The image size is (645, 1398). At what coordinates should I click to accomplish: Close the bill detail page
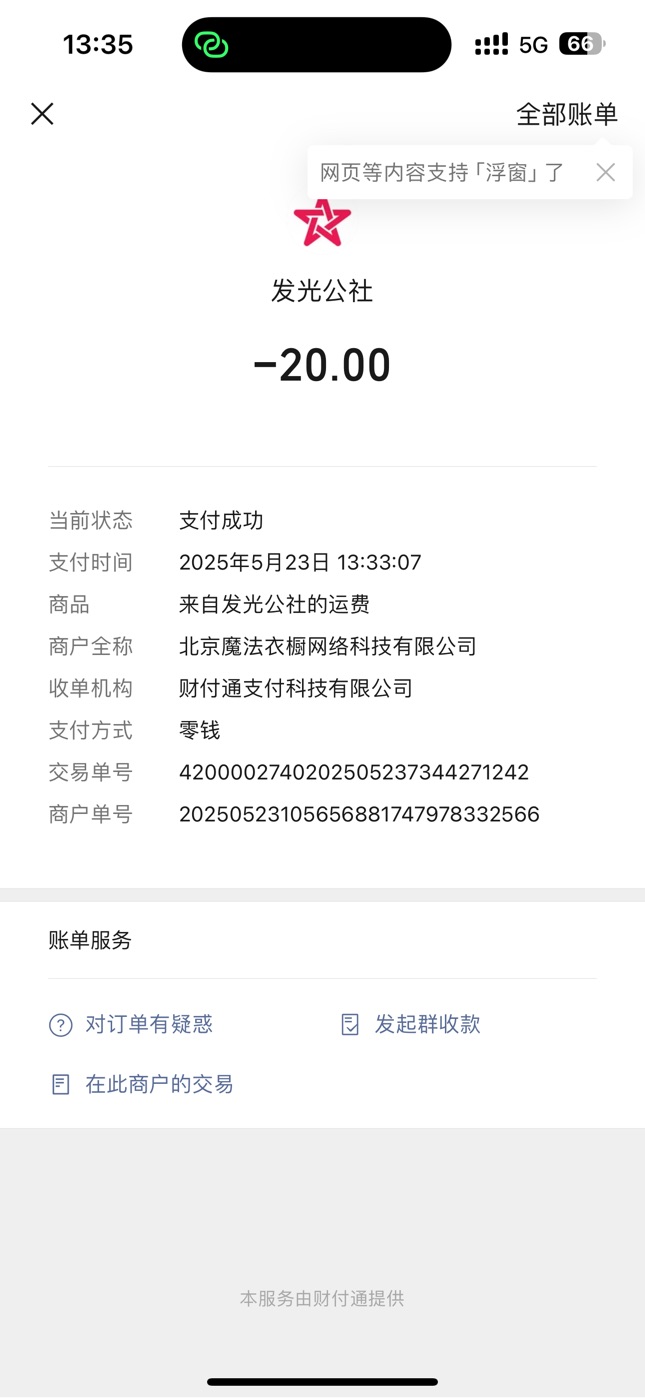[42, 114]
